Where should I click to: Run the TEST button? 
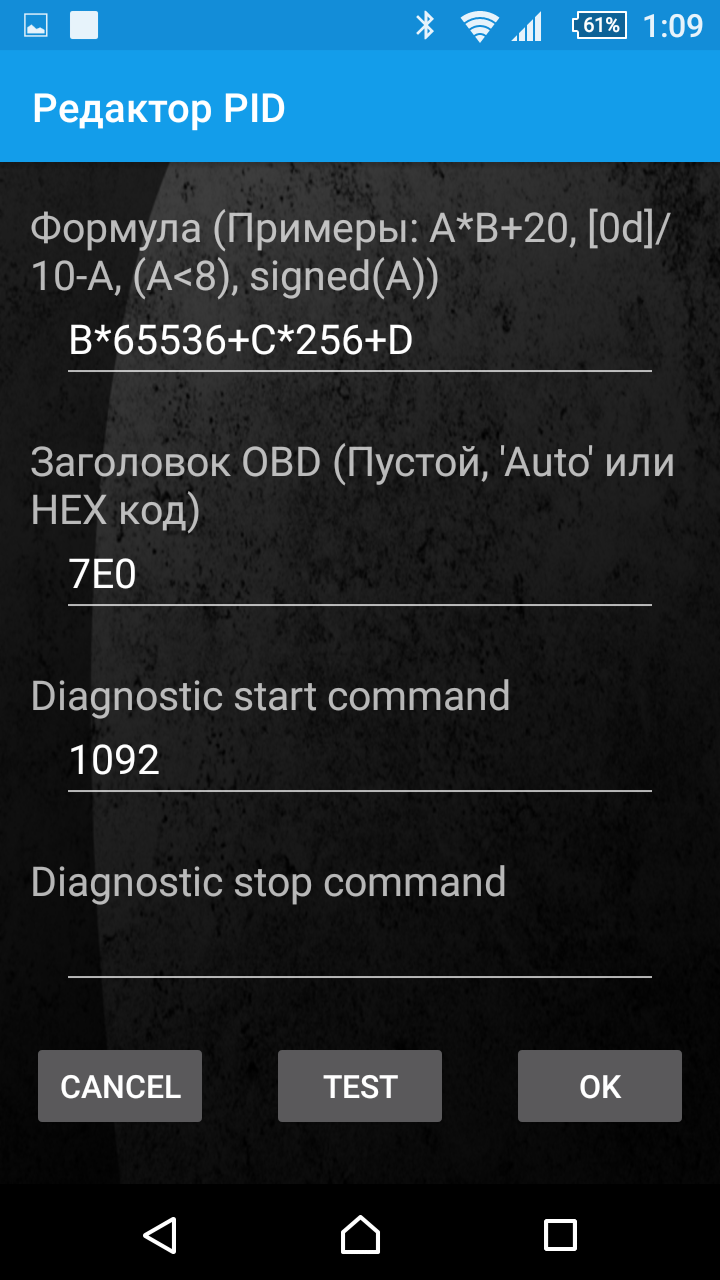(360, 1086)
